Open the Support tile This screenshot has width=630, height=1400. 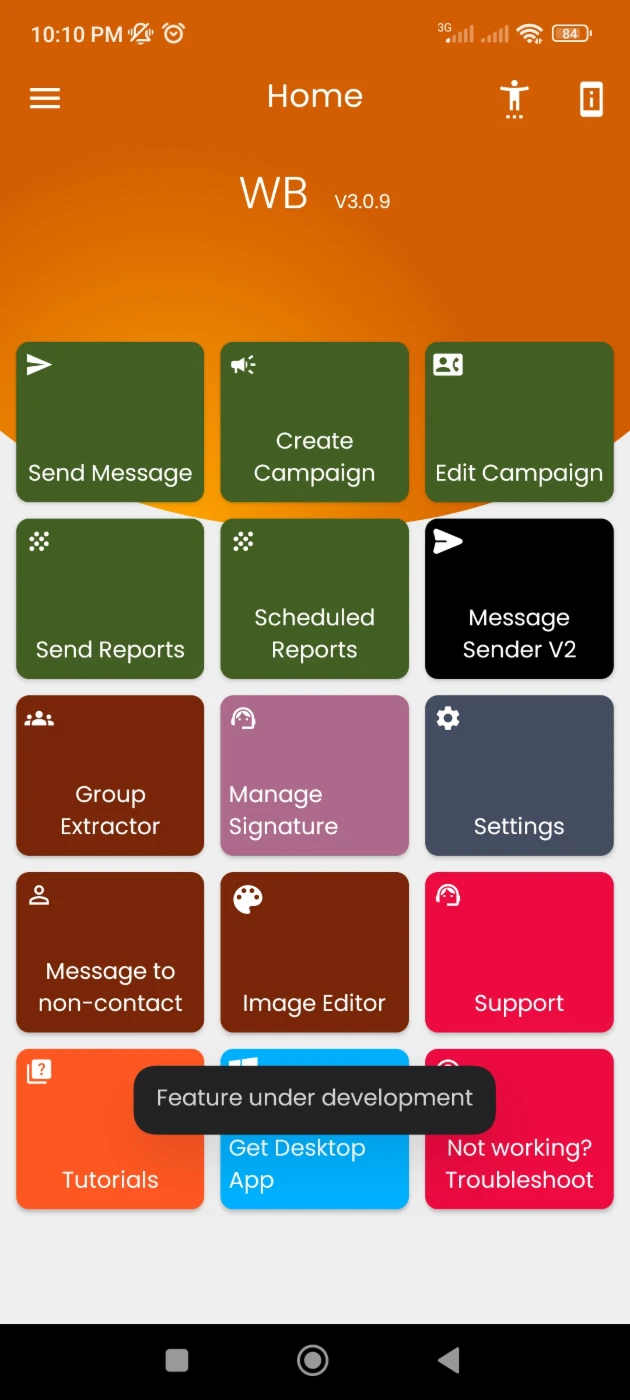point(519,952)
